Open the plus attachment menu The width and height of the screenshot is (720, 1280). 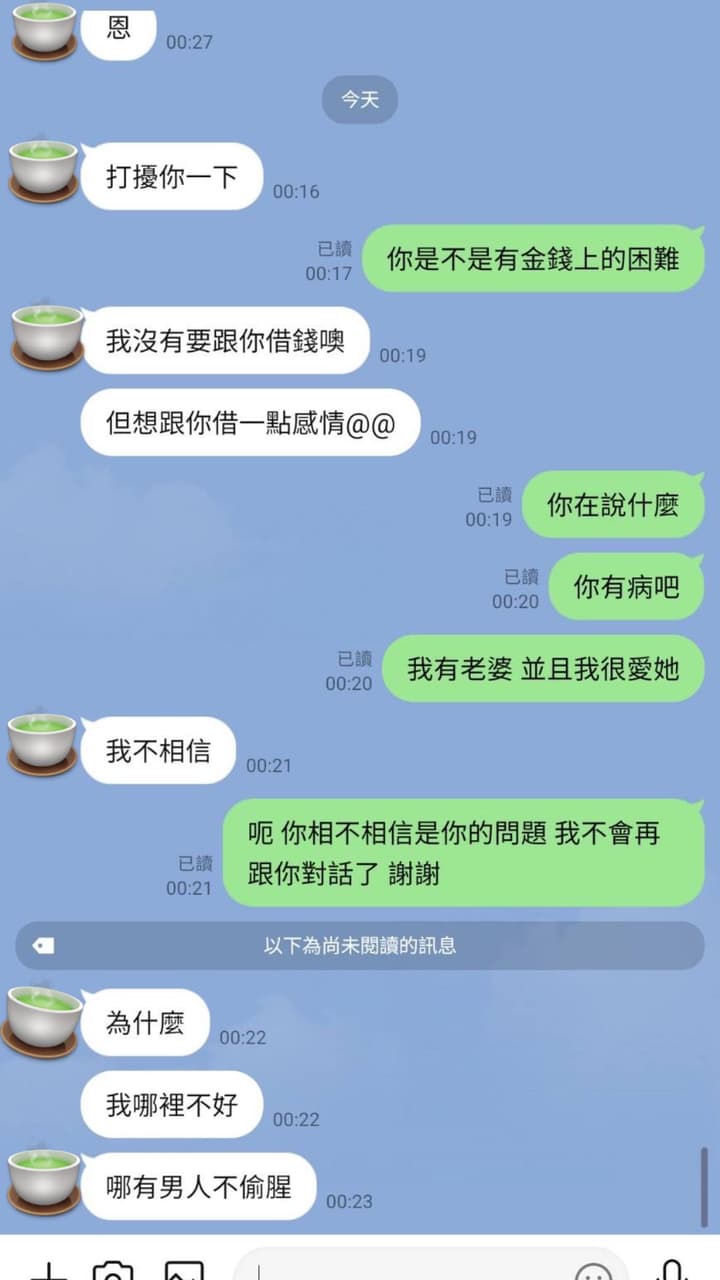pyautogui.click(x=47, y=1270)
